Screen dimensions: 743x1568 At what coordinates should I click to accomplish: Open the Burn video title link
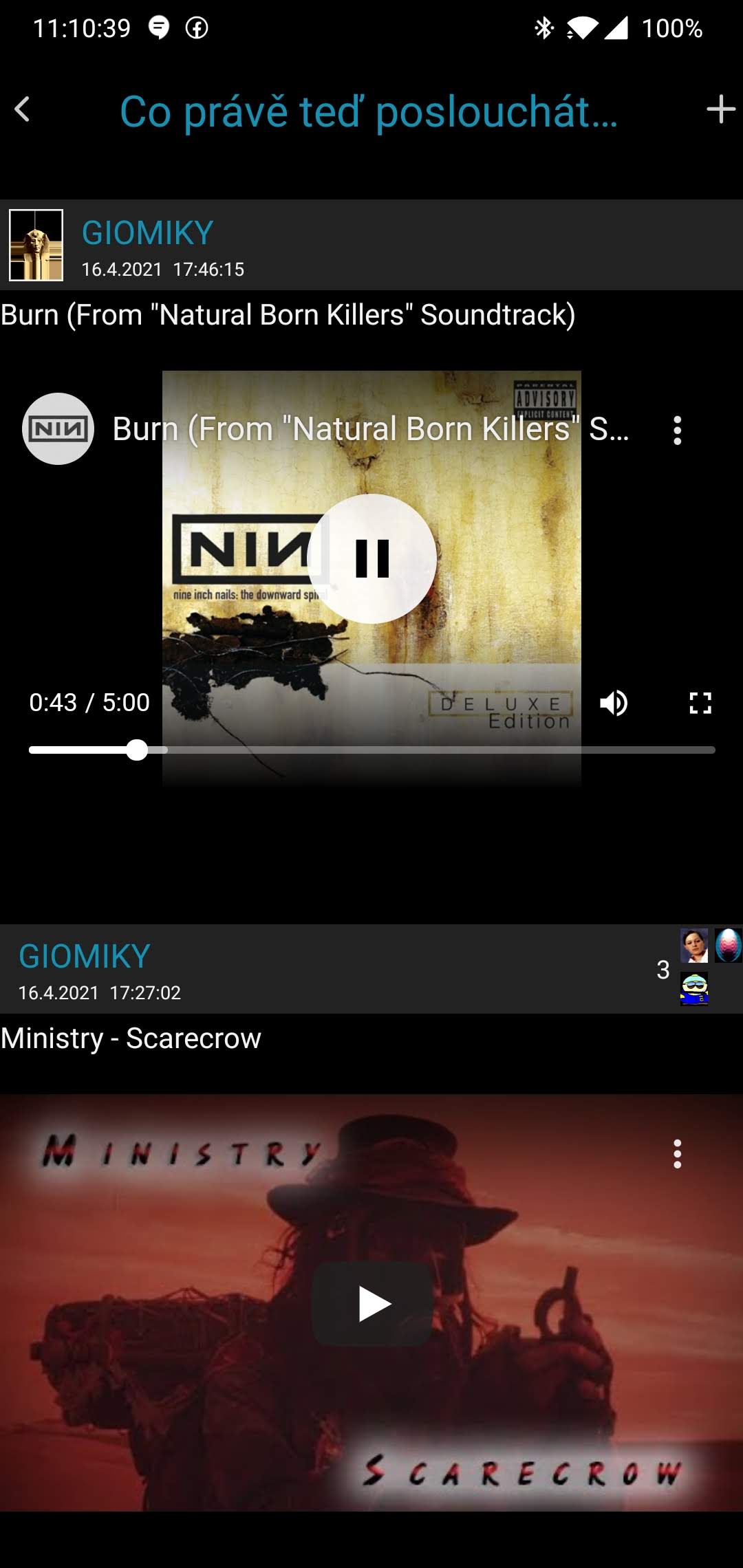tap(370, 429)
